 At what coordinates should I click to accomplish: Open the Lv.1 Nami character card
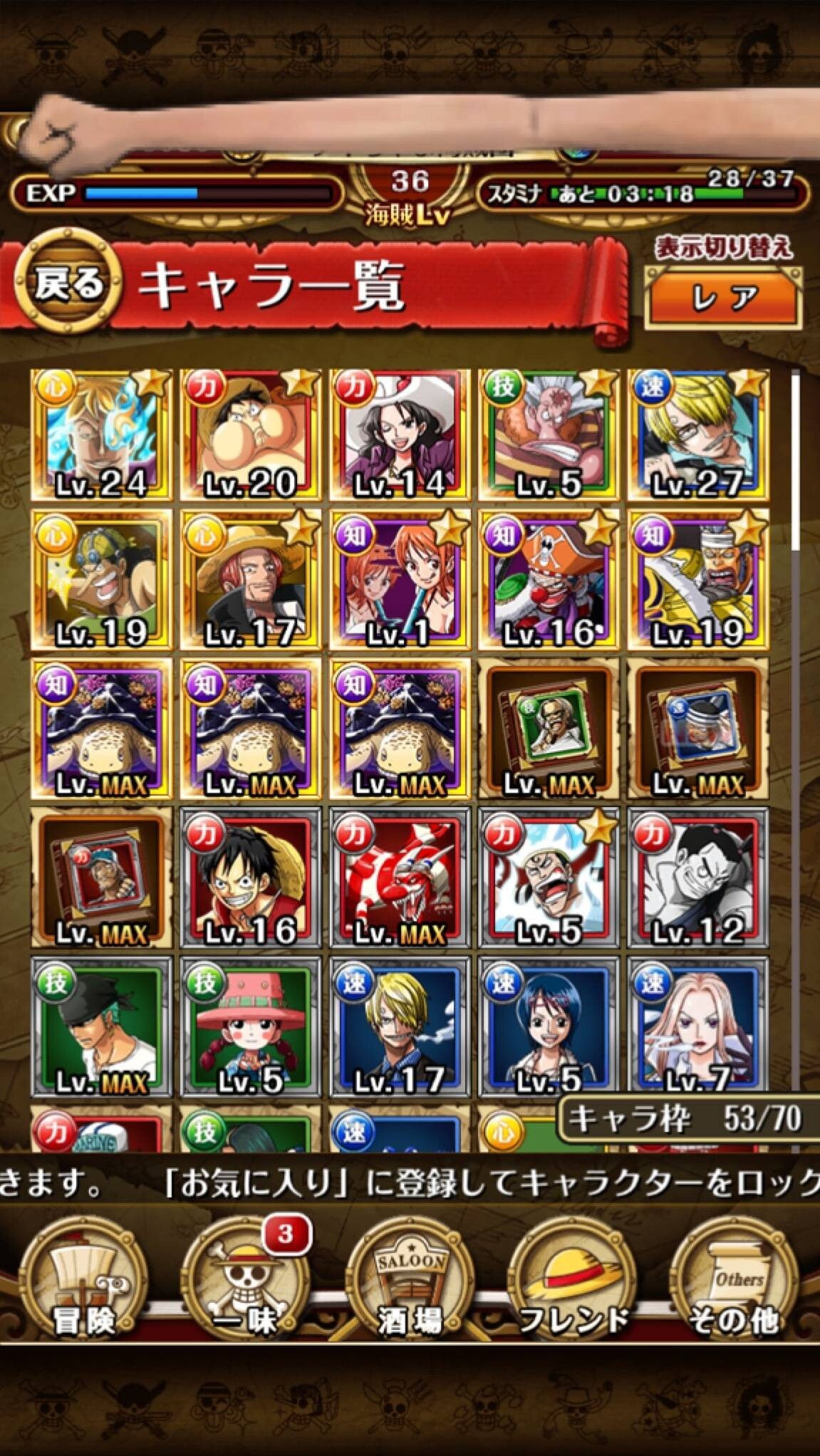click(400, 581)
